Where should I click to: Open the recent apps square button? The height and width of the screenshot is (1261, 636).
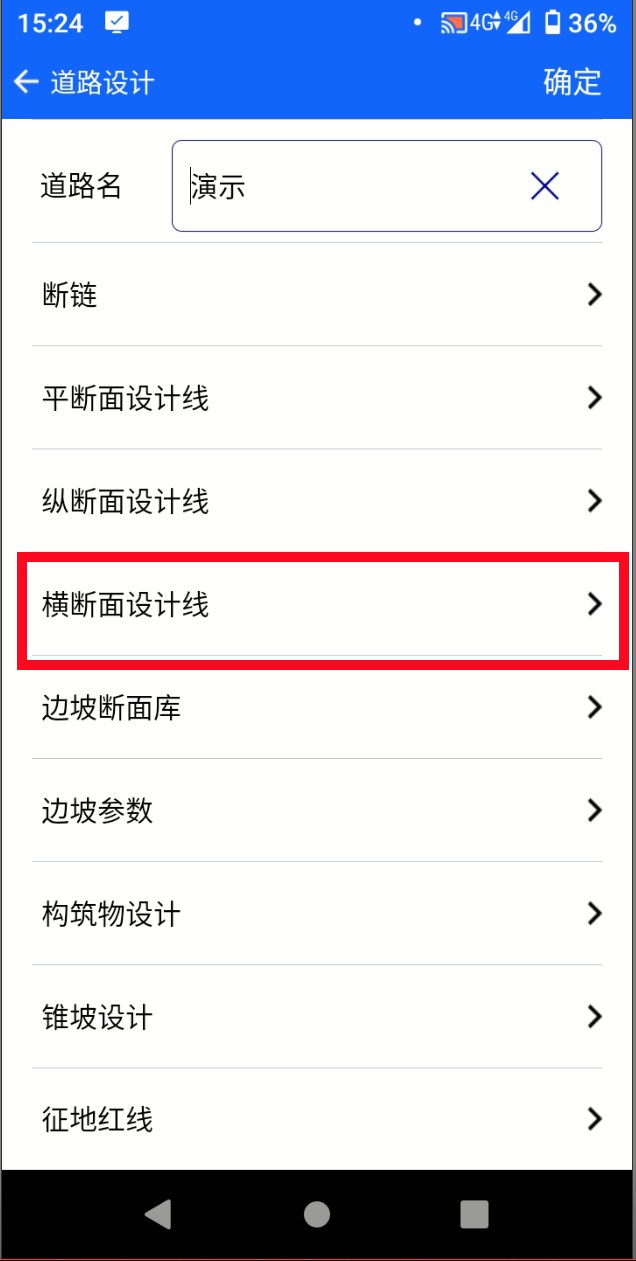(474, 1214)
